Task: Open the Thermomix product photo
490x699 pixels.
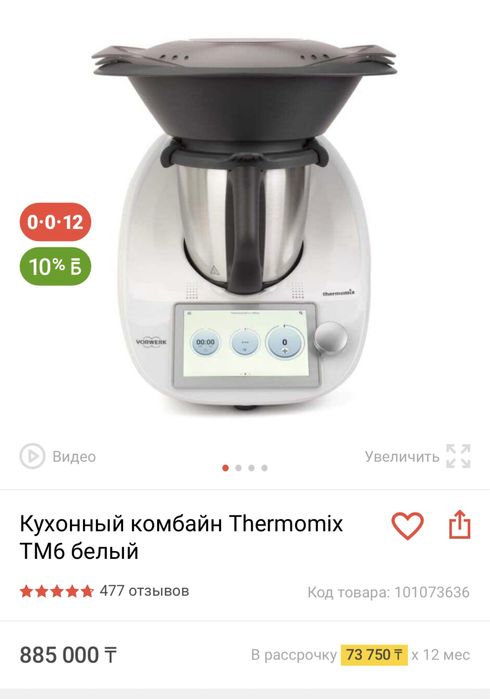Action: coord(244,225)
